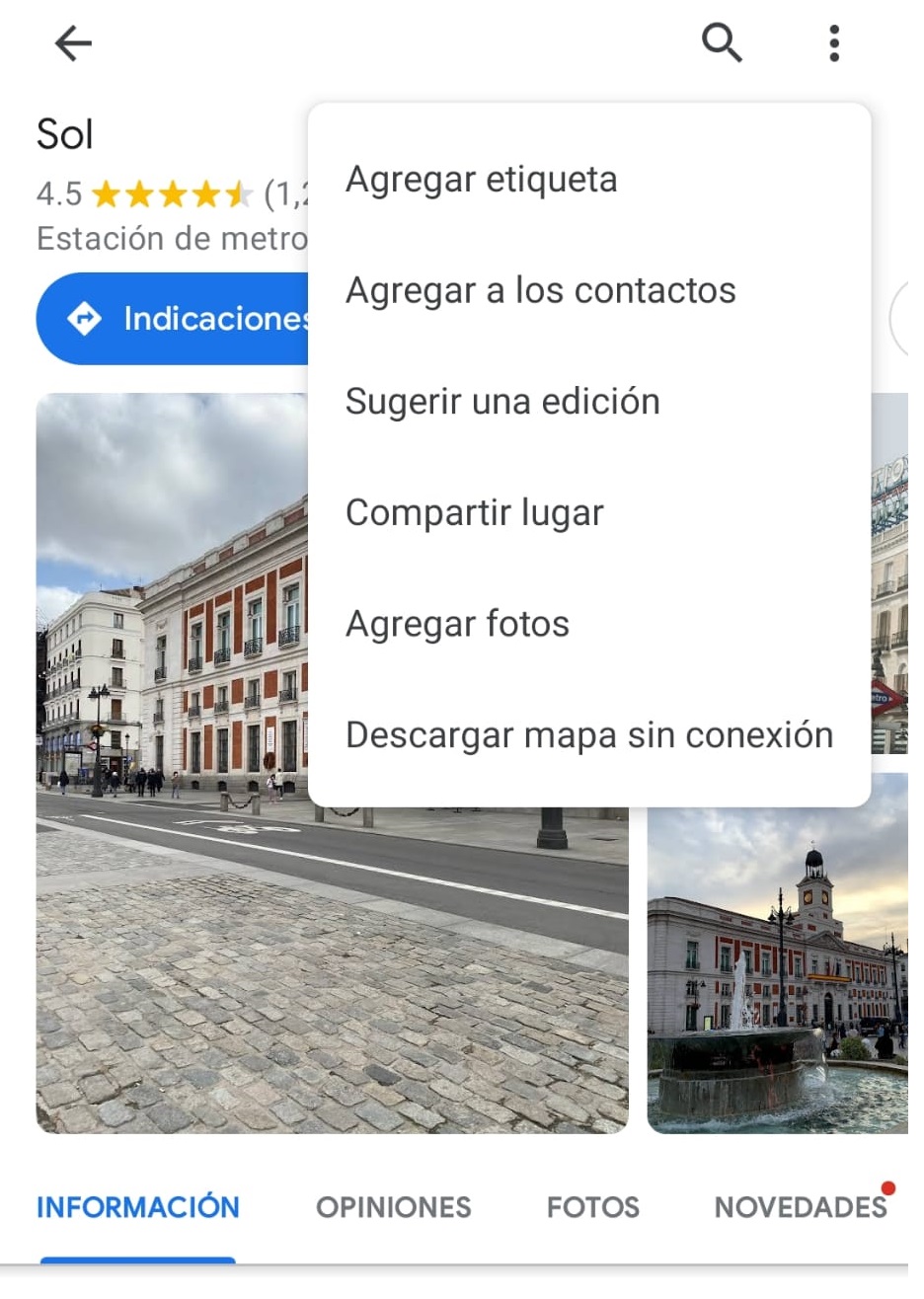Choose Agregar fotos option

[x=458, y=625]
